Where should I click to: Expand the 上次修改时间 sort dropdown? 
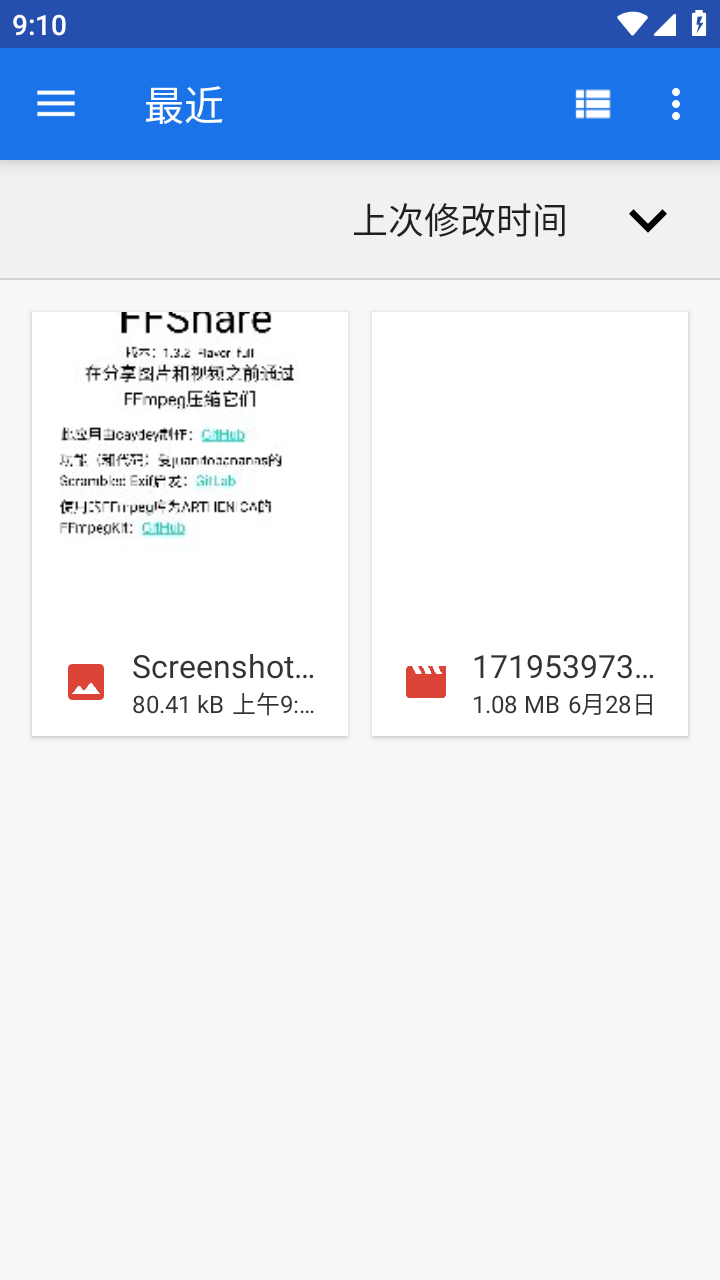461,219
